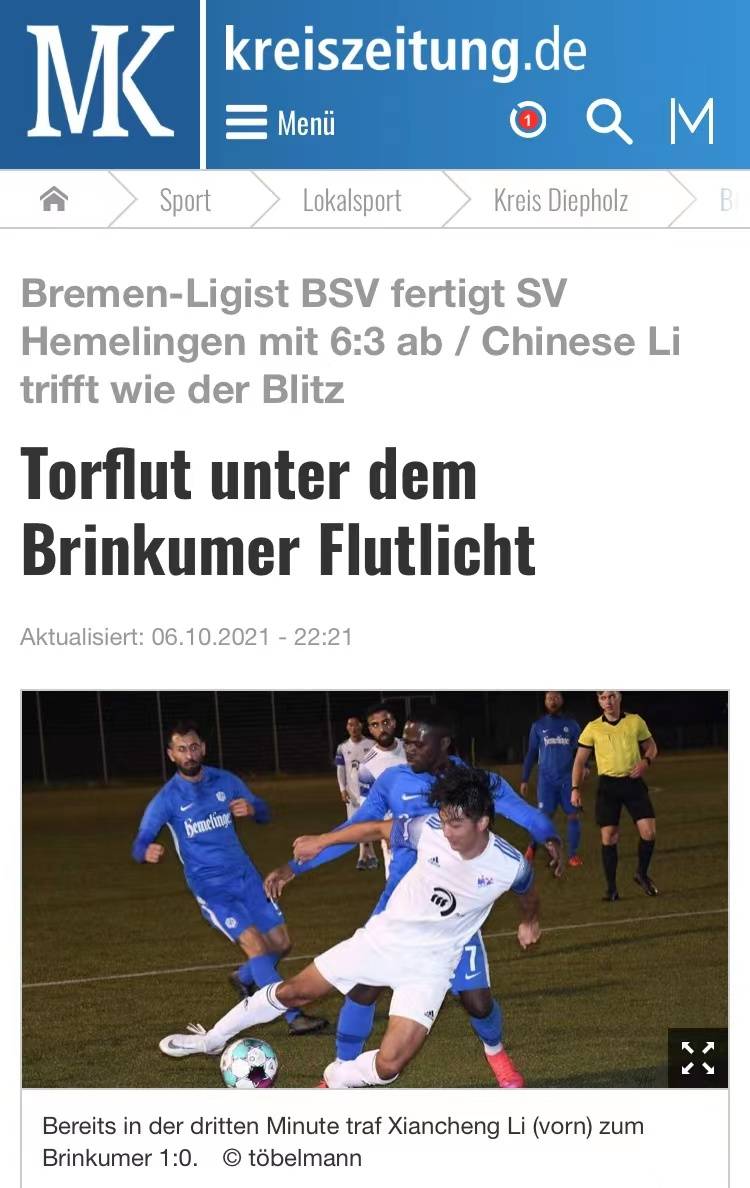Open the search magnifier
Viewport: 750px width, 1188px height.
coord(608,122)
